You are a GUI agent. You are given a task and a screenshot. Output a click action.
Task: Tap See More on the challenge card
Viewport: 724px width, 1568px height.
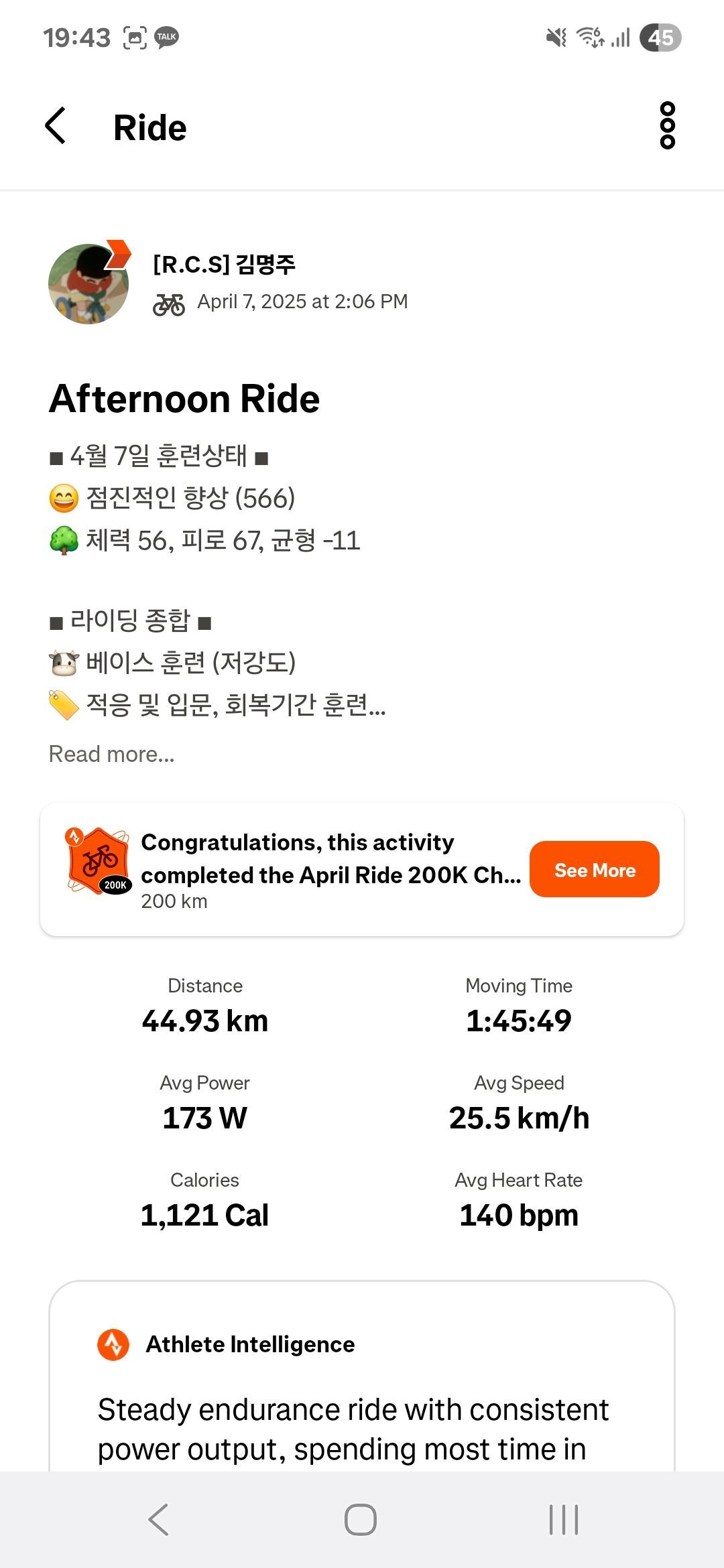(595, 870)
